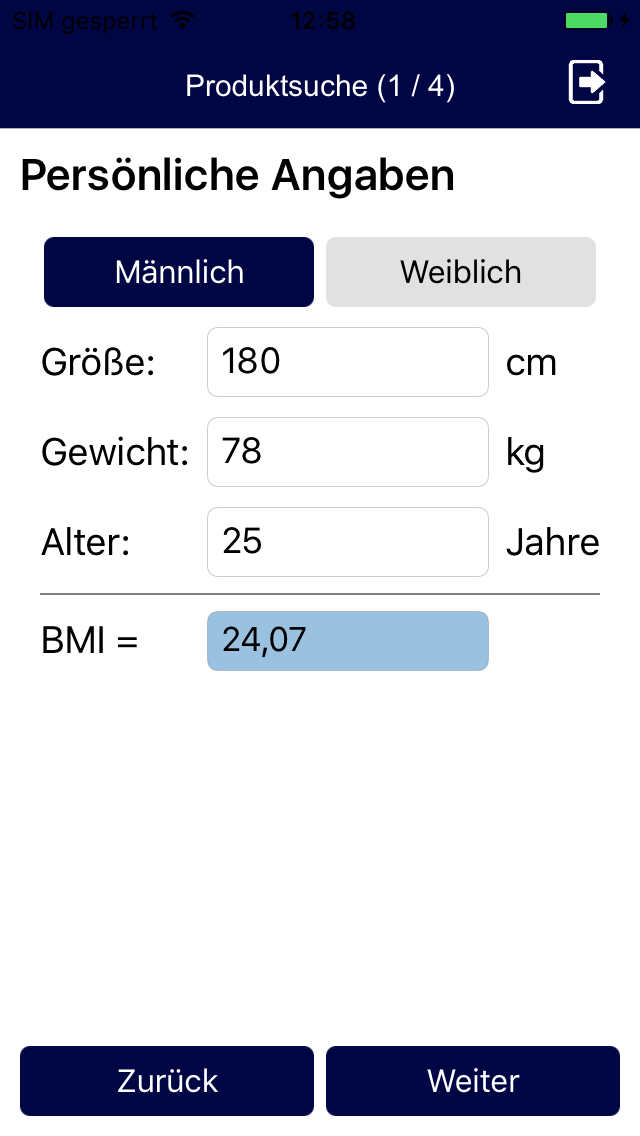Continue with the Weiter button

473,1081
